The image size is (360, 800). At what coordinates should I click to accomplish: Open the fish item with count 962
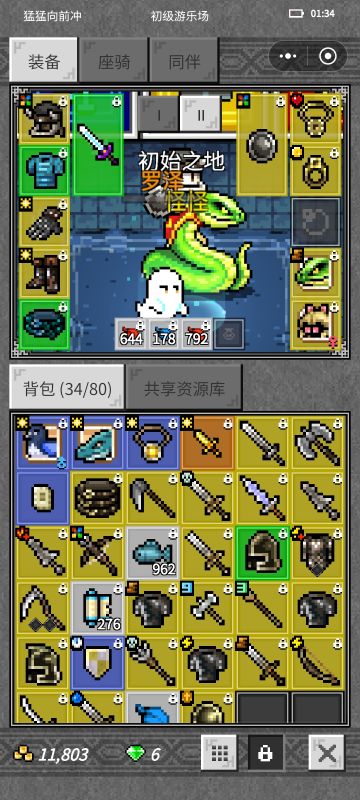coord(153,553)
